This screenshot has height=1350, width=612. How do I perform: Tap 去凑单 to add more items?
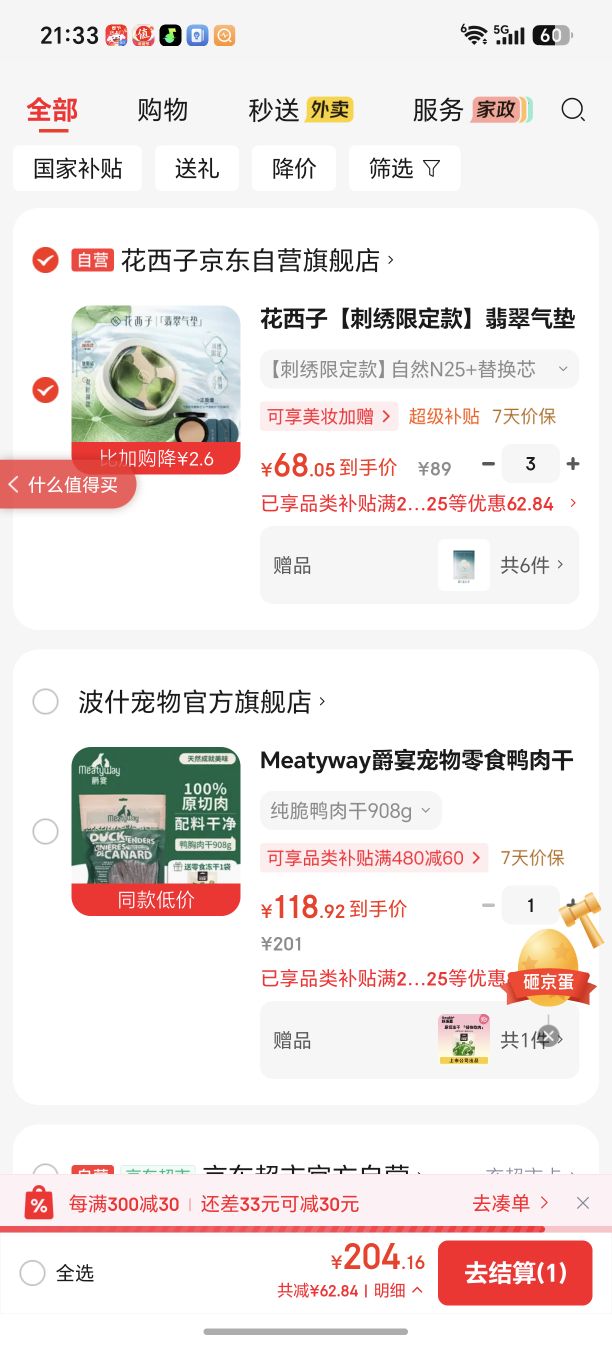[x=511, y=1203]
